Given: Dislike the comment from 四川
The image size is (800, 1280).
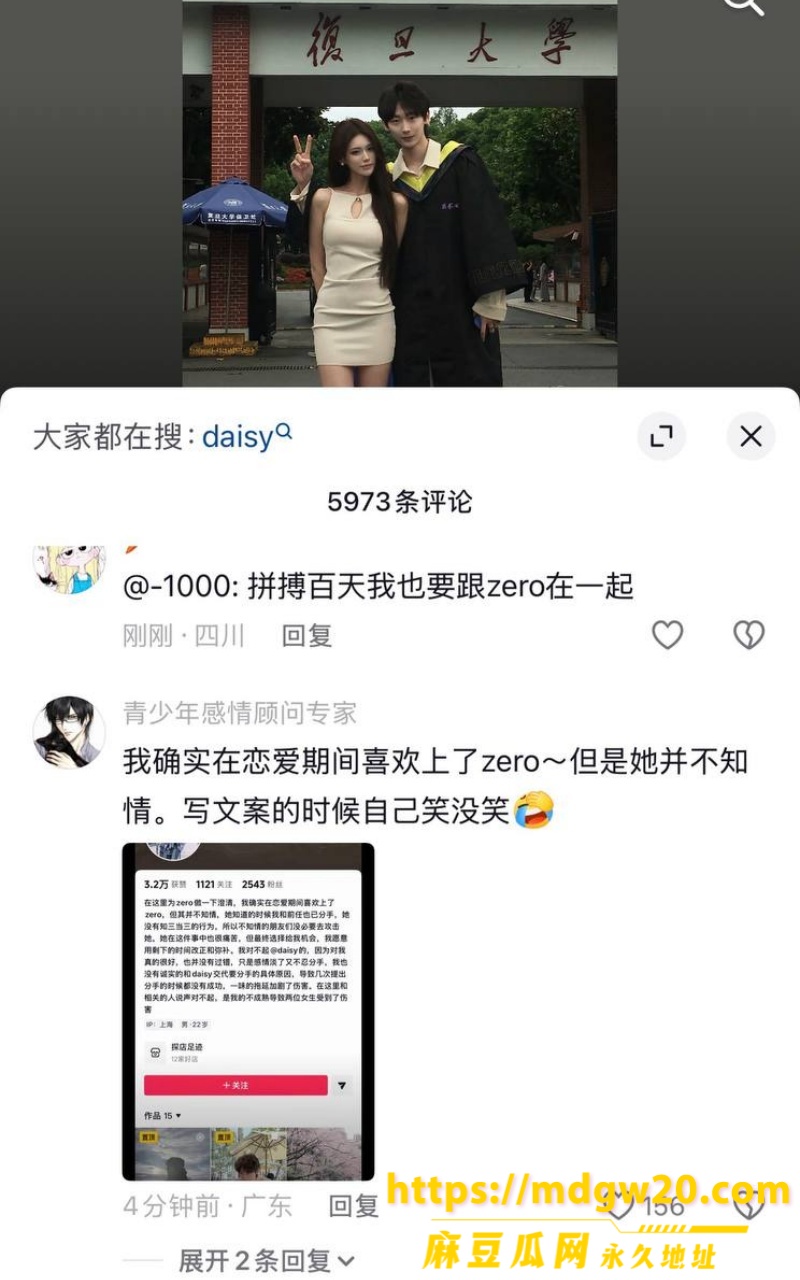Looking at the screenshot, I should coord(748,635).
